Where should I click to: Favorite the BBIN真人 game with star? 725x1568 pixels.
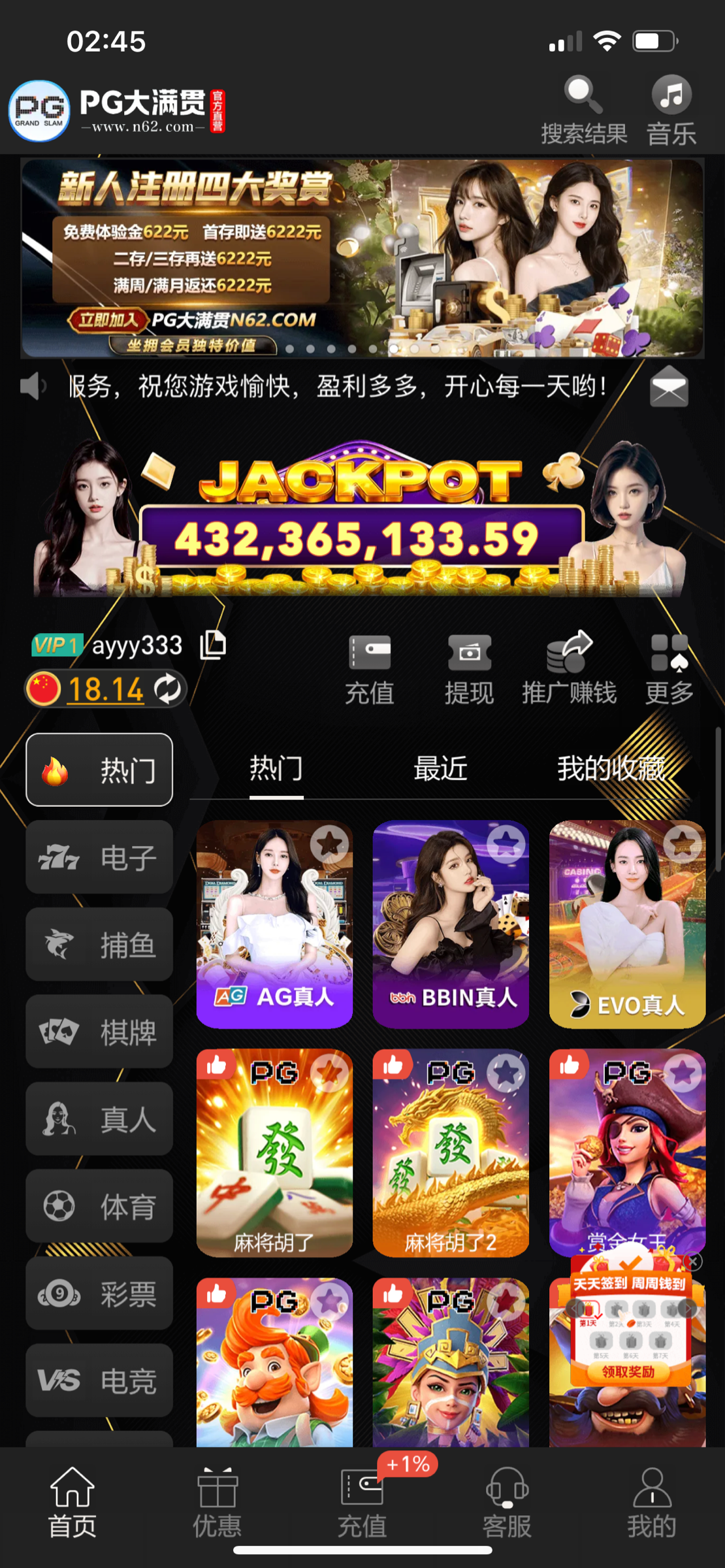click(506, 843)
